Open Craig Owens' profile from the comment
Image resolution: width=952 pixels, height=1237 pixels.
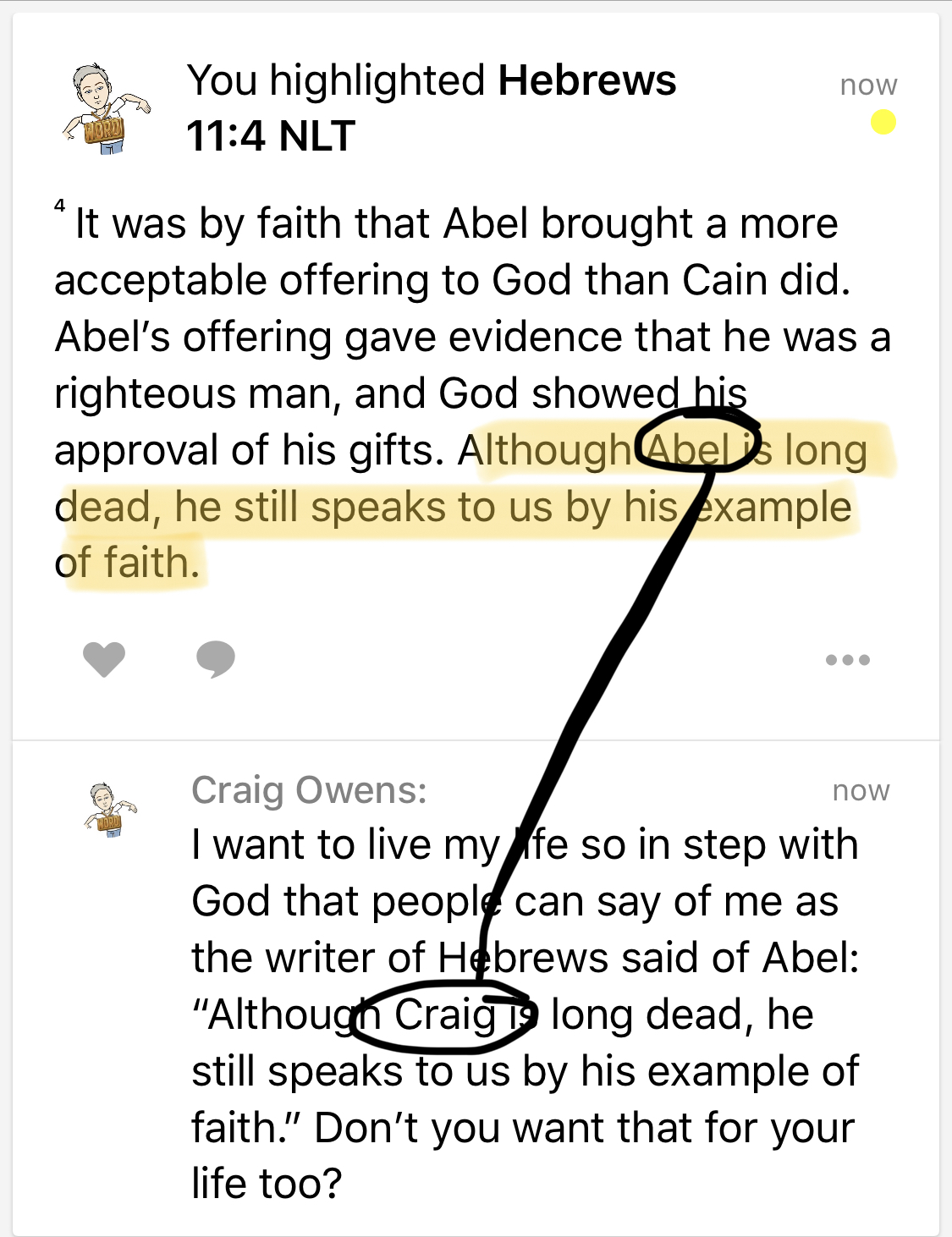[x=309, y=790]
